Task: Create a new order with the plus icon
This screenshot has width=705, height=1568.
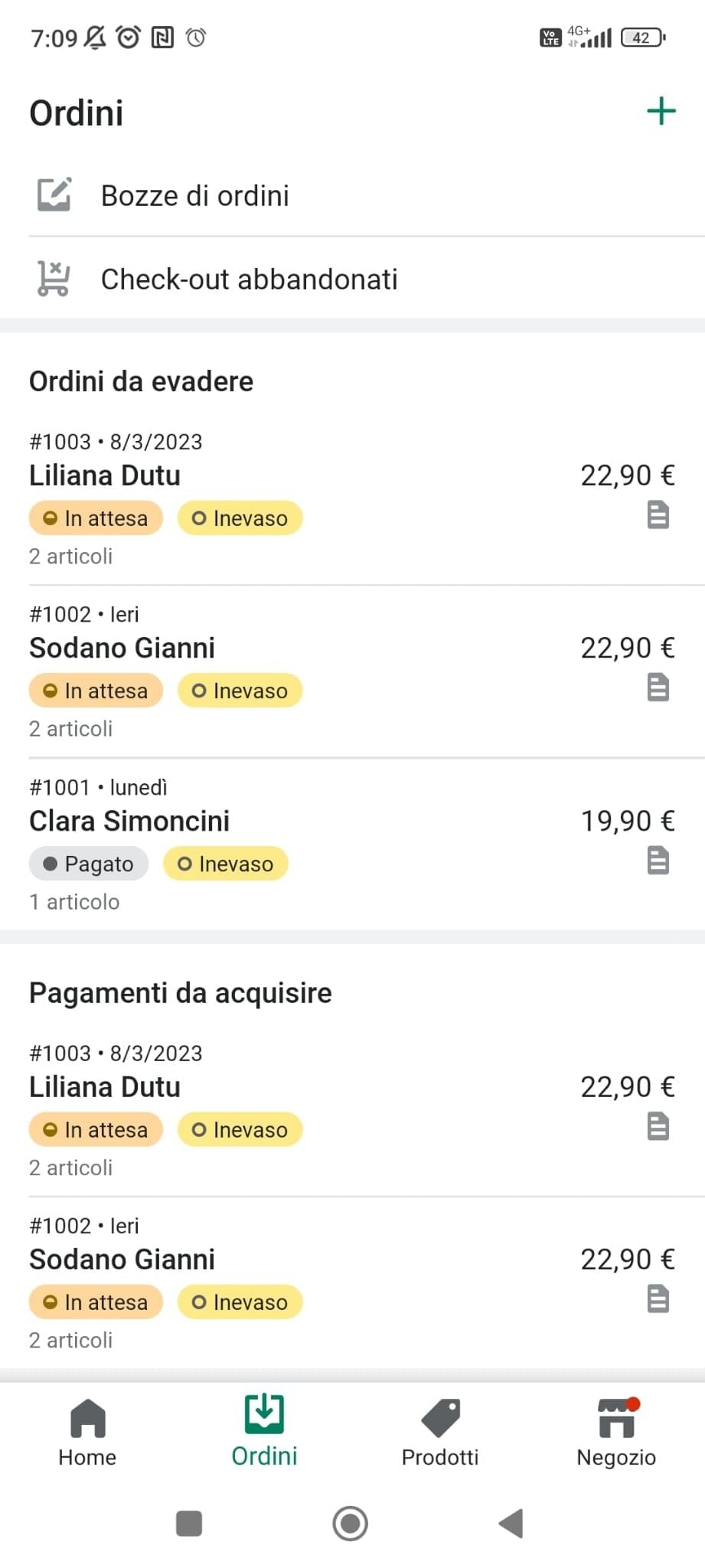Action: (661, 111)
